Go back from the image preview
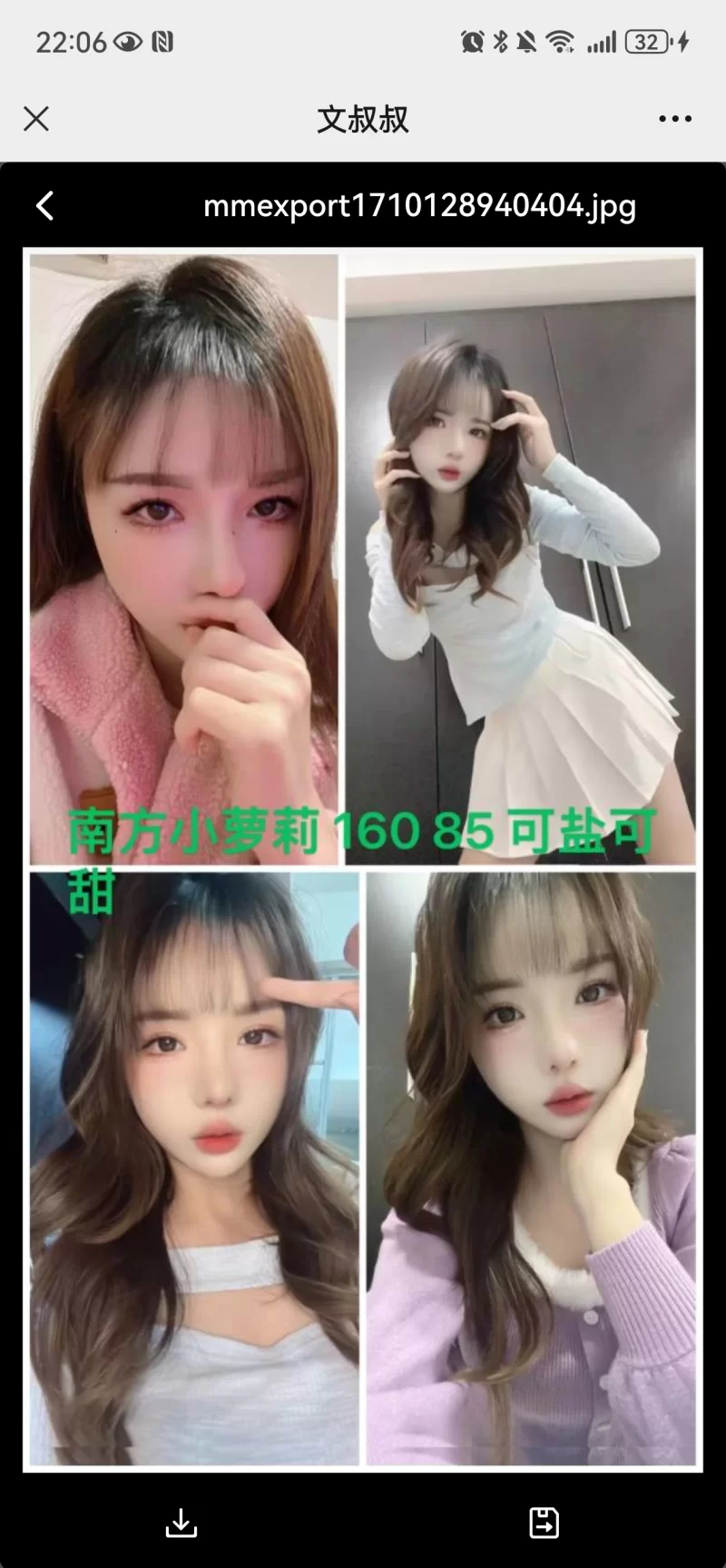Image resolution: width=726 pixels, height=1568 pixels. coord(45,206)
